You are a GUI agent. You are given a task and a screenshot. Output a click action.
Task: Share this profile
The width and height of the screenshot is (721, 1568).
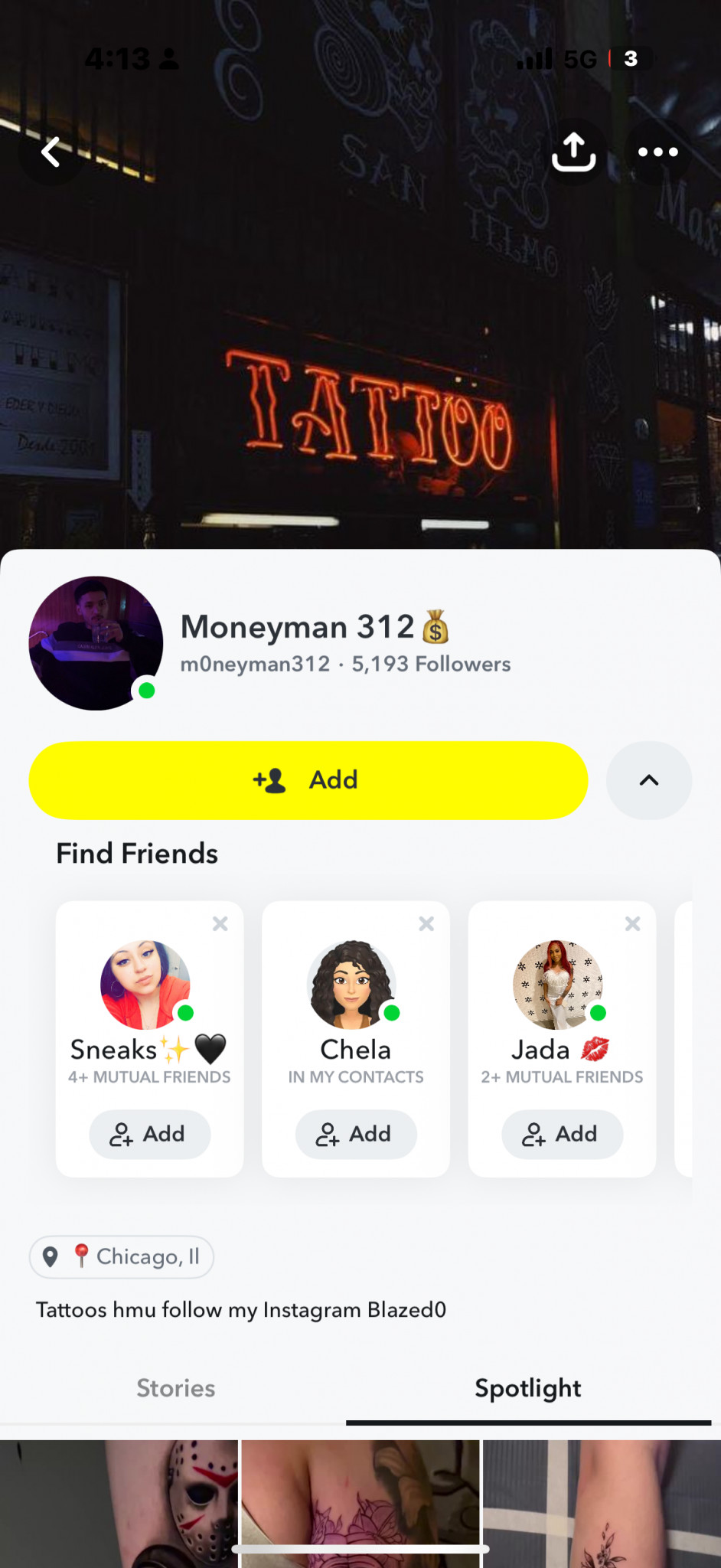(573, 152)
